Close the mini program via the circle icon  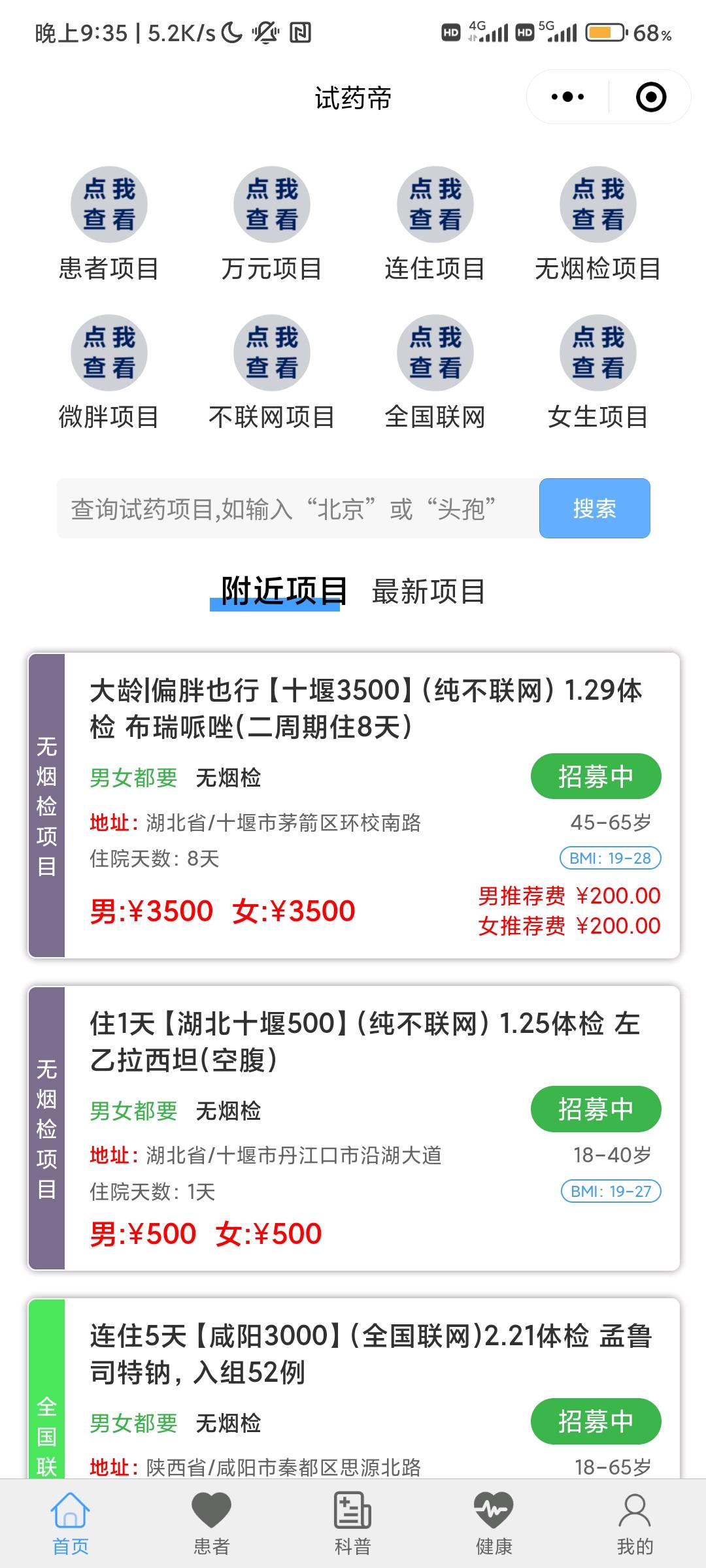point(650,97)
